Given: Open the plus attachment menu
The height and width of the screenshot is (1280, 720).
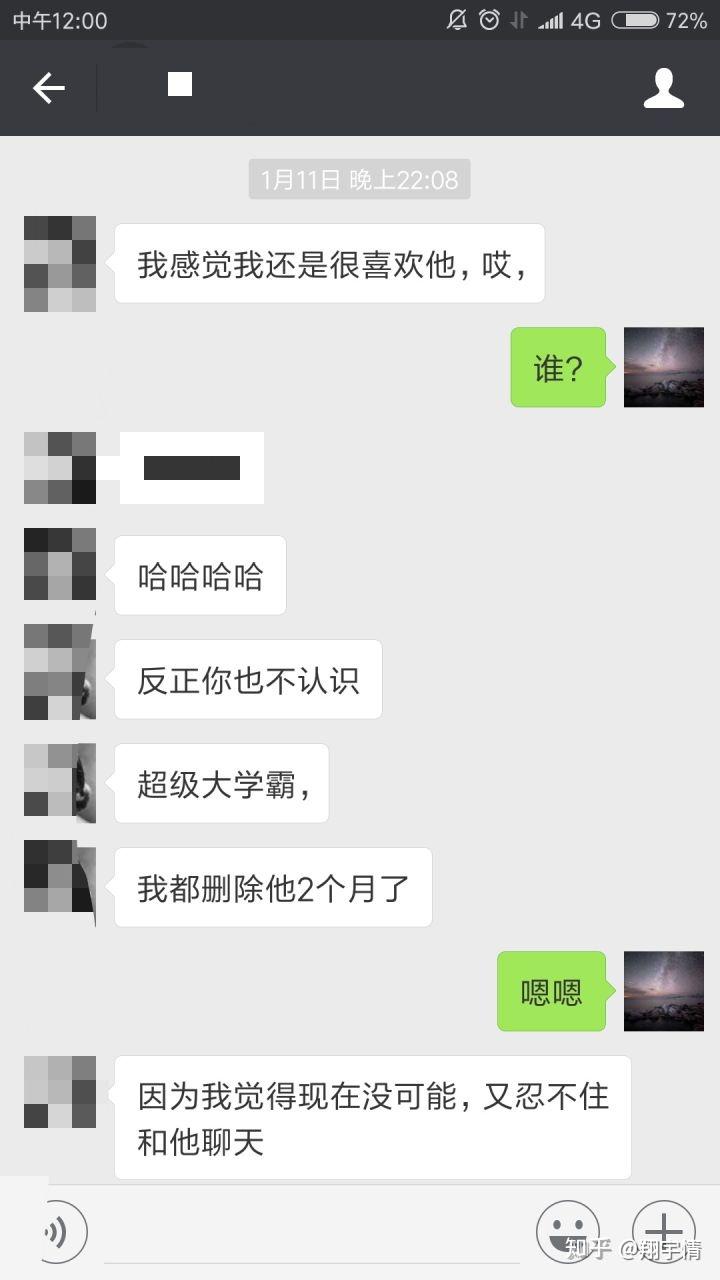Looking at the screenshot, I should [664, 1231].
